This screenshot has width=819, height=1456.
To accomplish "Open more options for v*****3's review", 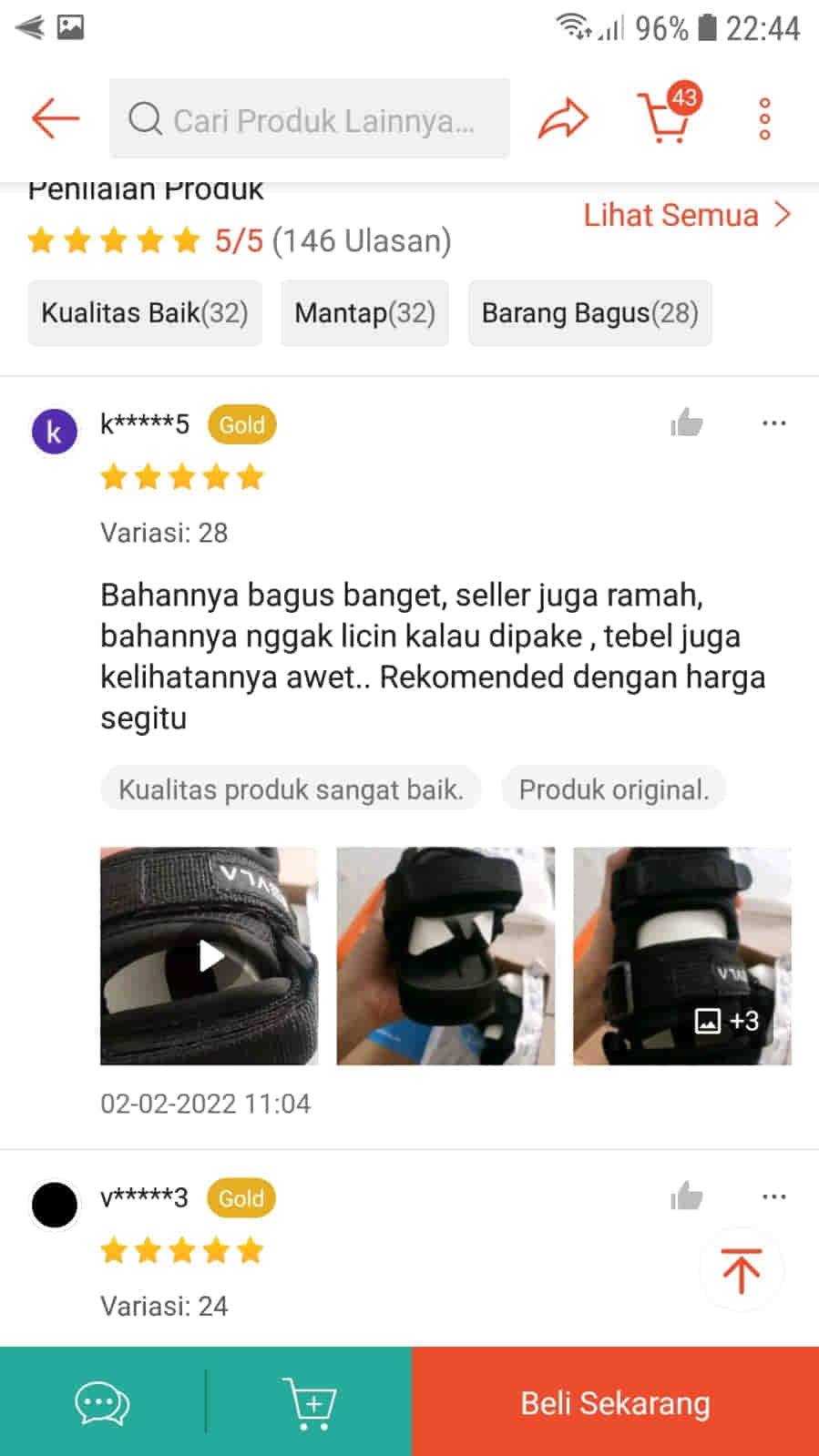I will 773,1196.
